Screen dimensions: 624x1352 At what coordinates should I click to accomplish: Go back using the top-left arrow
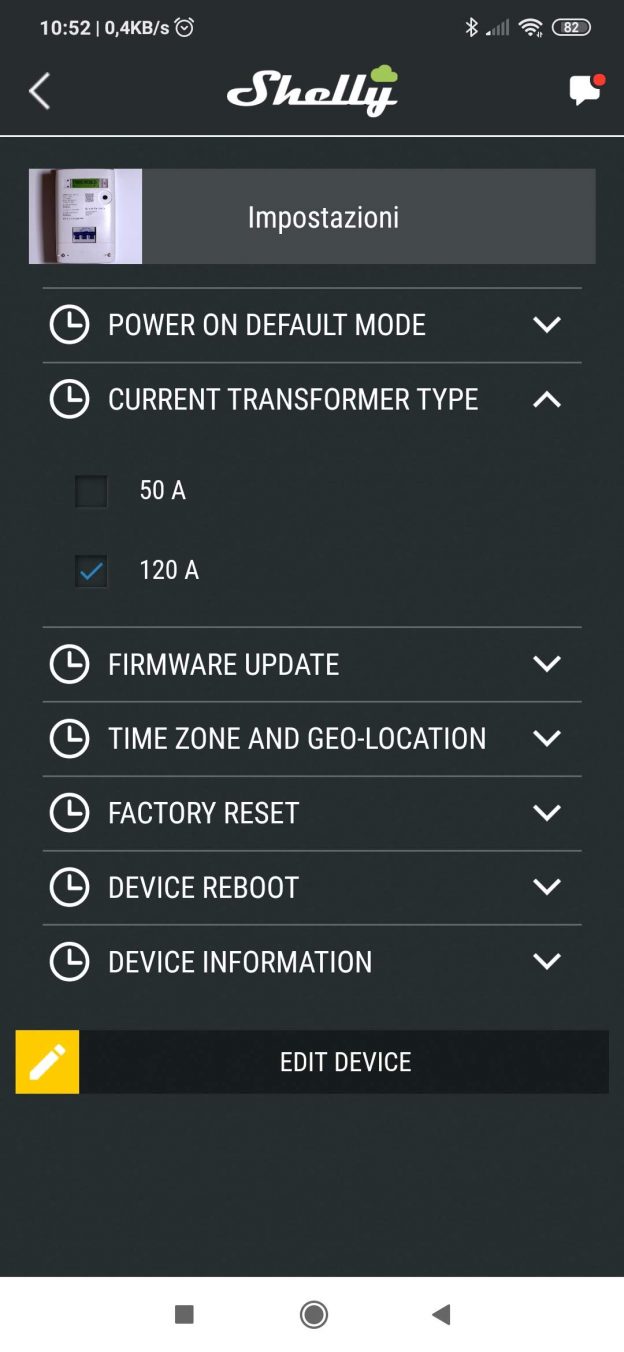39,91
